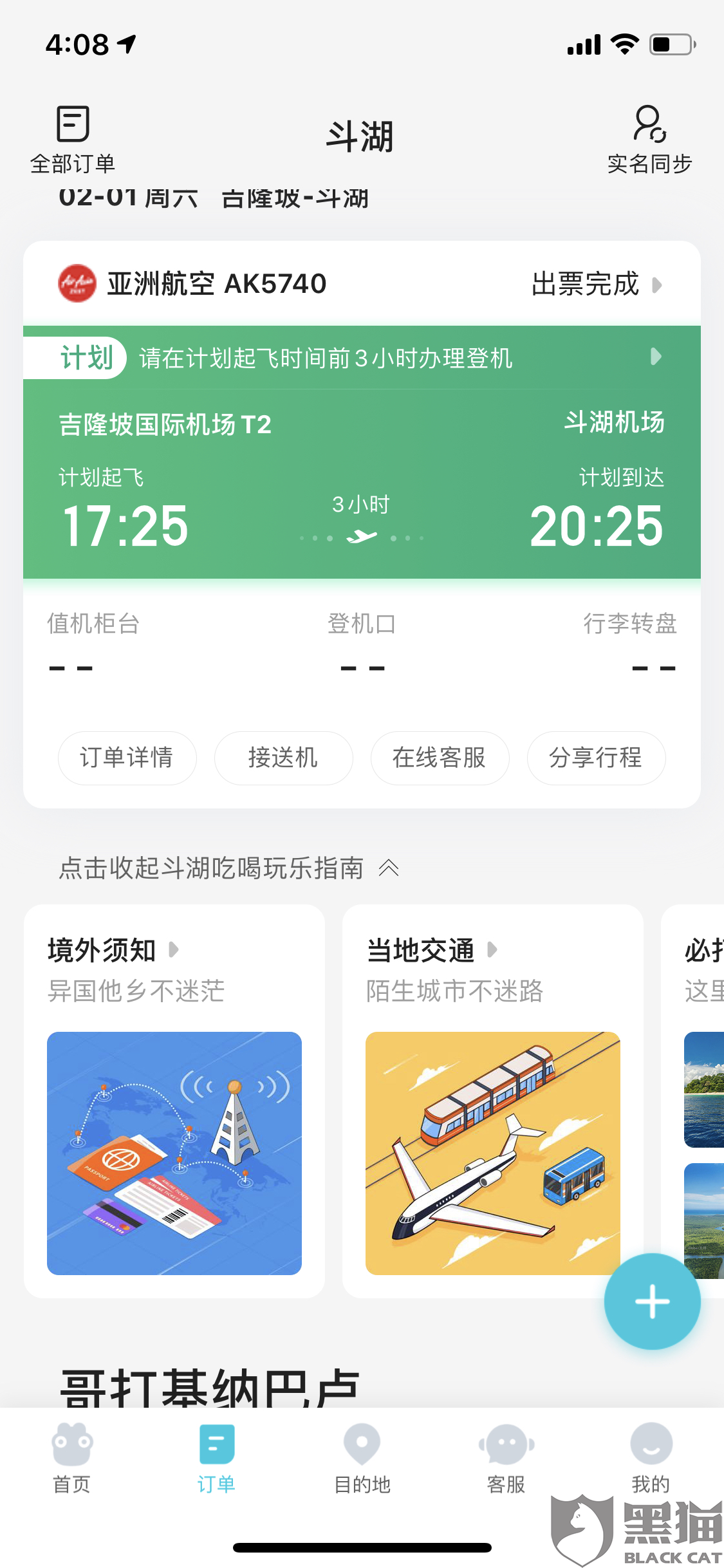This screenshot has width=724, height=1568.
Task: Share itinerary via 分享行程
Action: (596, 758)
